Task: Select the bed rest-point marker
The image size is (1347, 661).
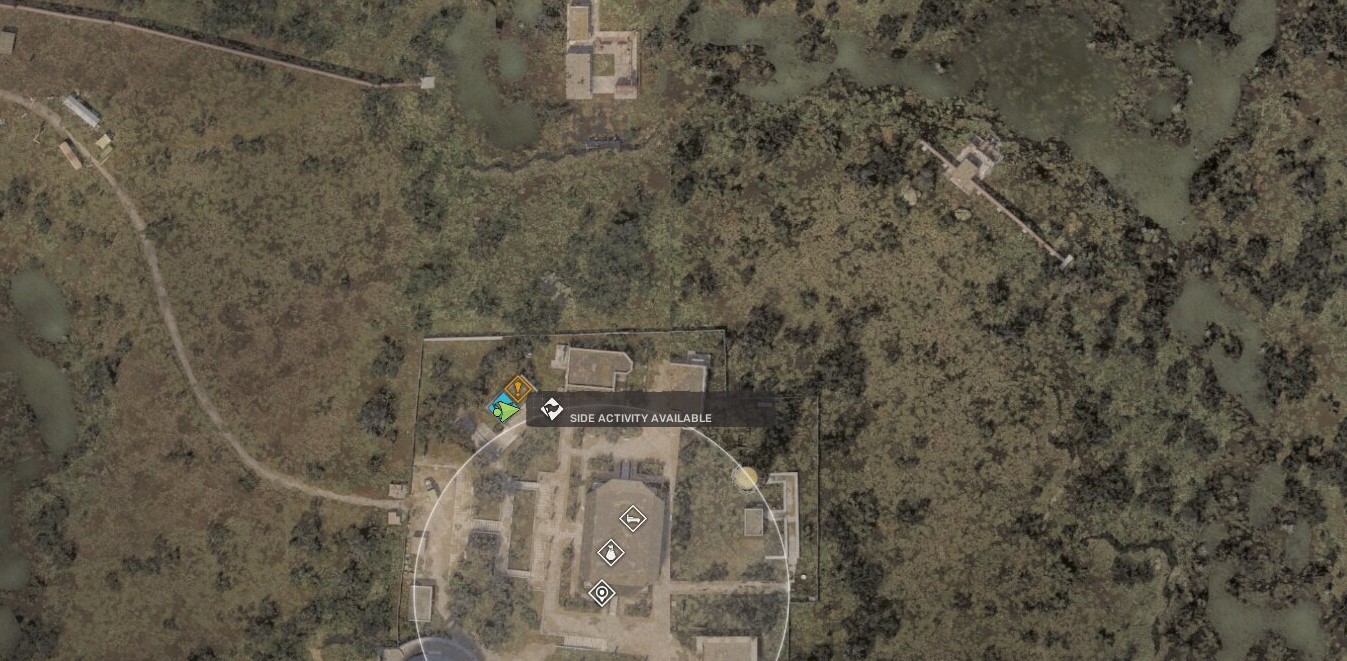Action: 632,519
